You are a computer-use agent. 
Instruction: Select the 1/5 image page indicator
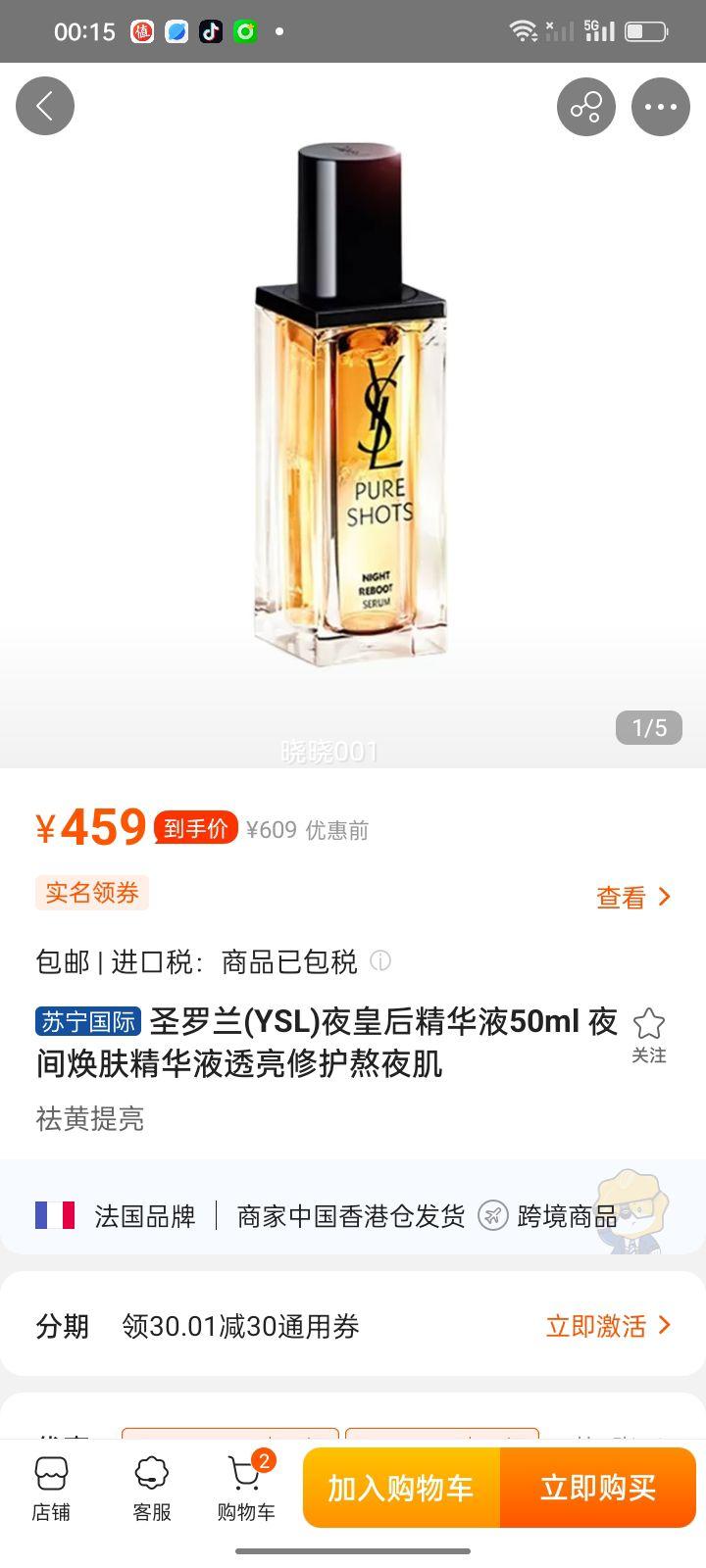tap(646, 728)
